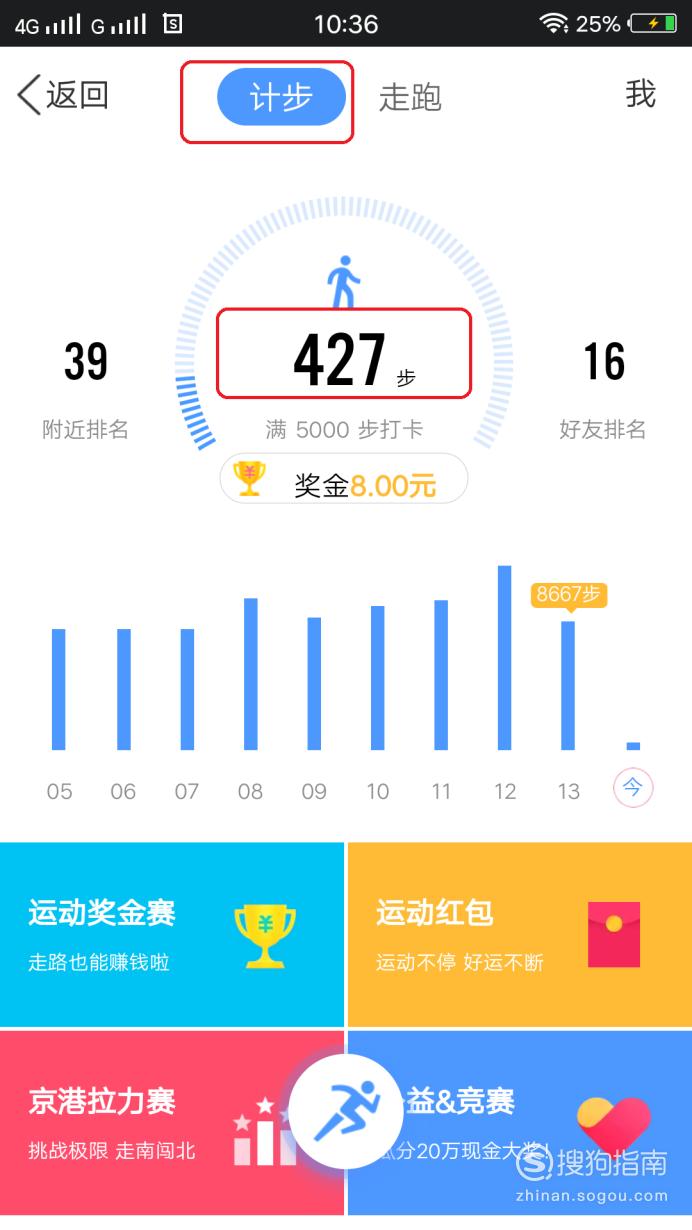Open the 运动奖金赛 card
Image resolution: width=692 pixels, height=1230 pixels.
tap(172, 934)
